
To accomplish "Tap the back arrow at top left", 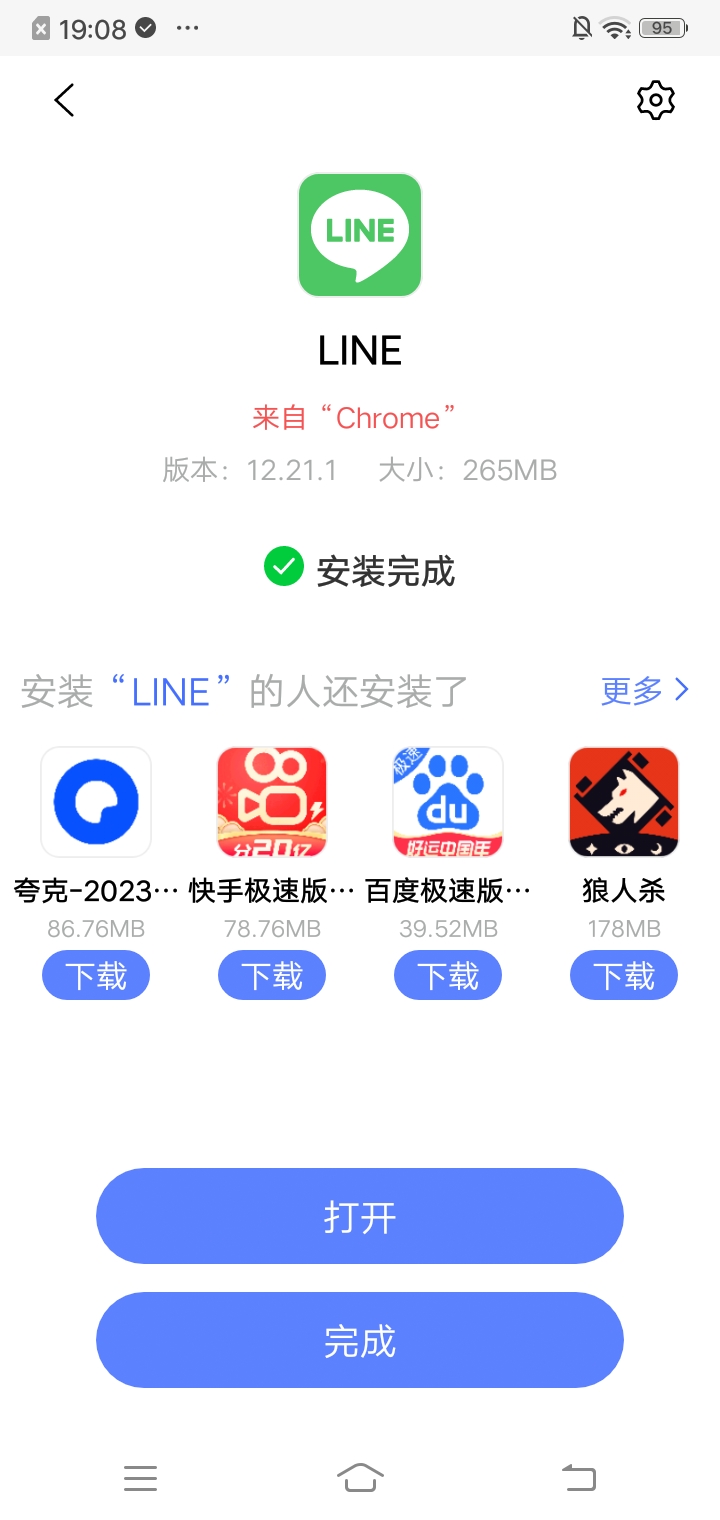I will (64, 100).
